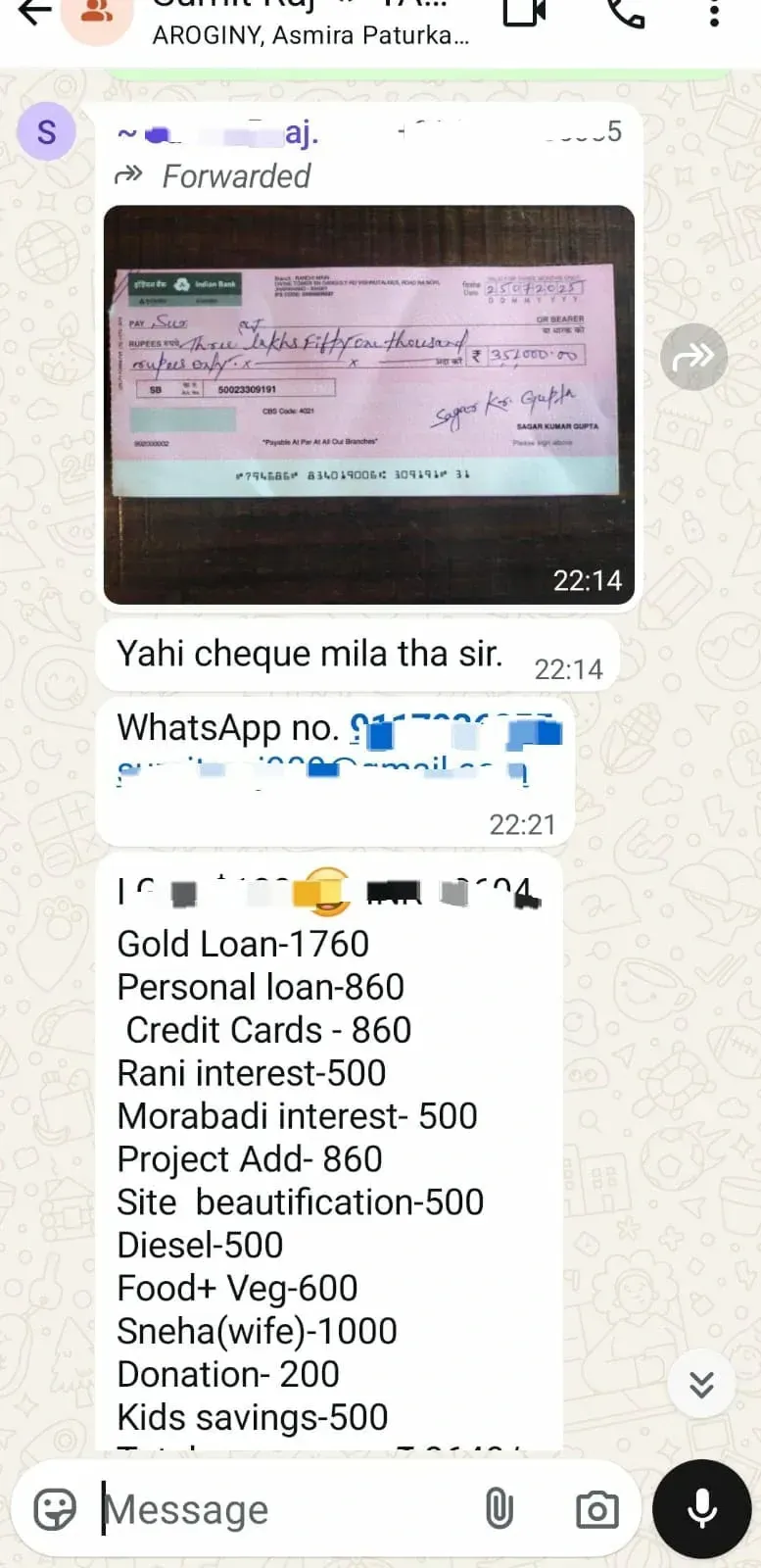Open the group profile picture
The height and width of the screenshot is (1568, 761).
(96, 16)
